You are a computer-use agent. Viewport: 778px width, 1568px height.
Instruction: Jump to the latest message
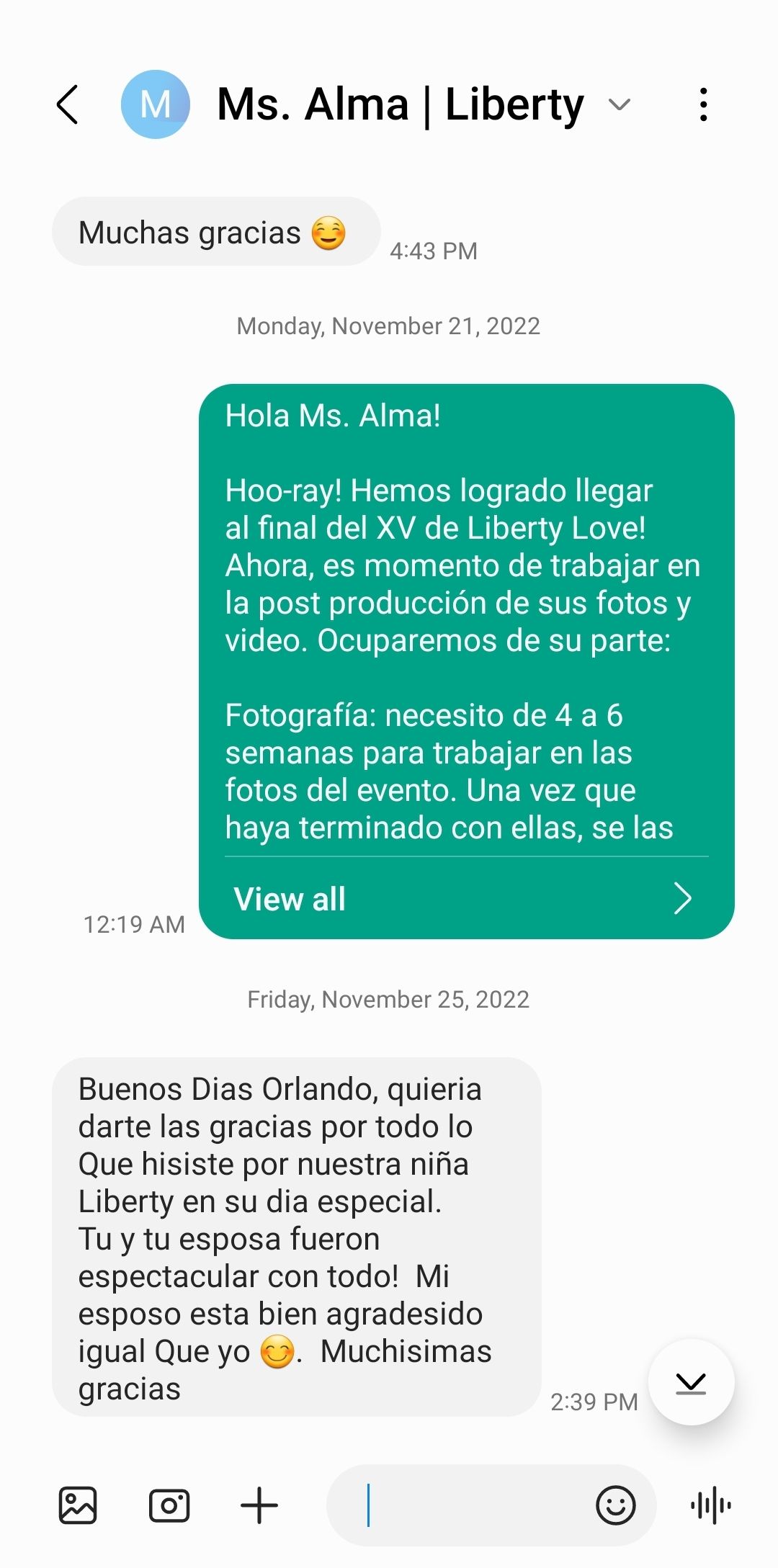[691, 1381]
